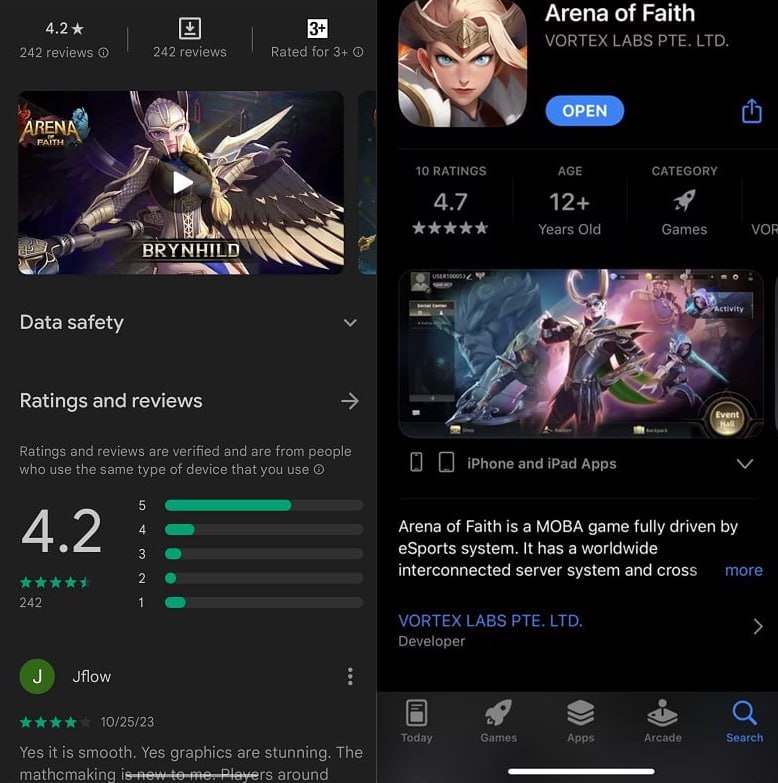Viewport: 778px width, 783px height.
Task: Expand the Data safety section
Action: pyautogui.click(x=349, y=322)
